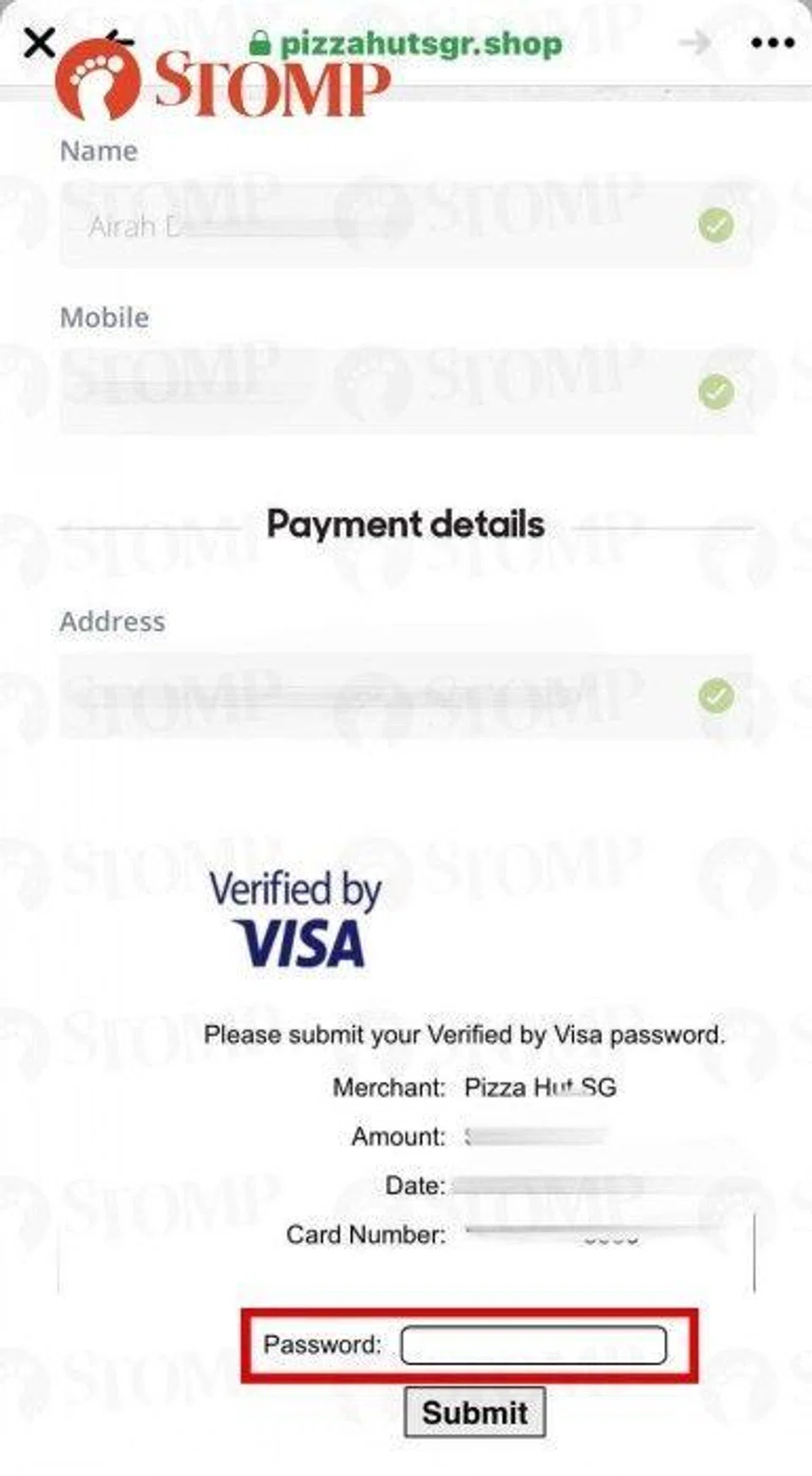The width and height of the screenshot is (812, 1476).
Task: Close the in-app browser page
Action: 39,42
